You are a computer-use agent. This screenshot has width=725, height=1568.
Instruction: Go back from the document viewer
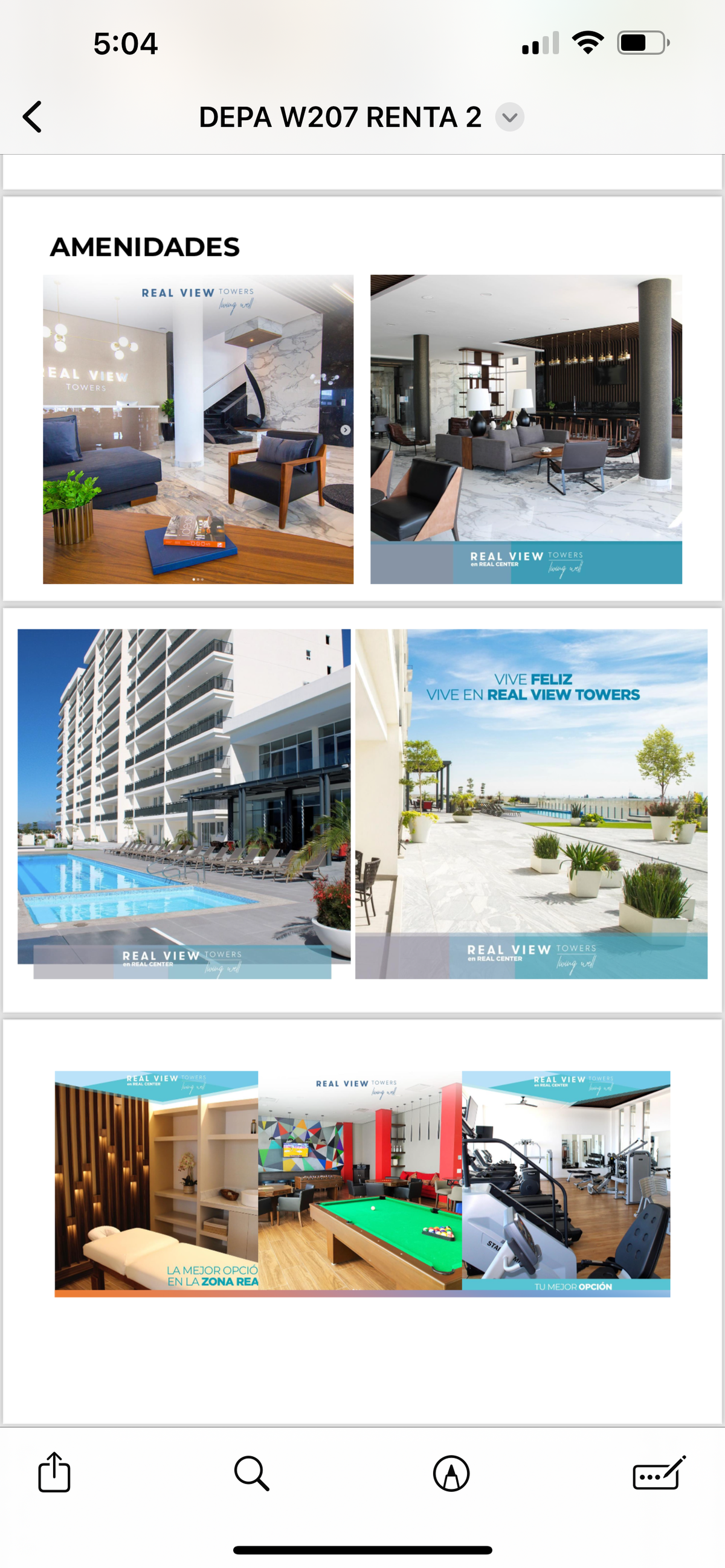tap(32, 117)
